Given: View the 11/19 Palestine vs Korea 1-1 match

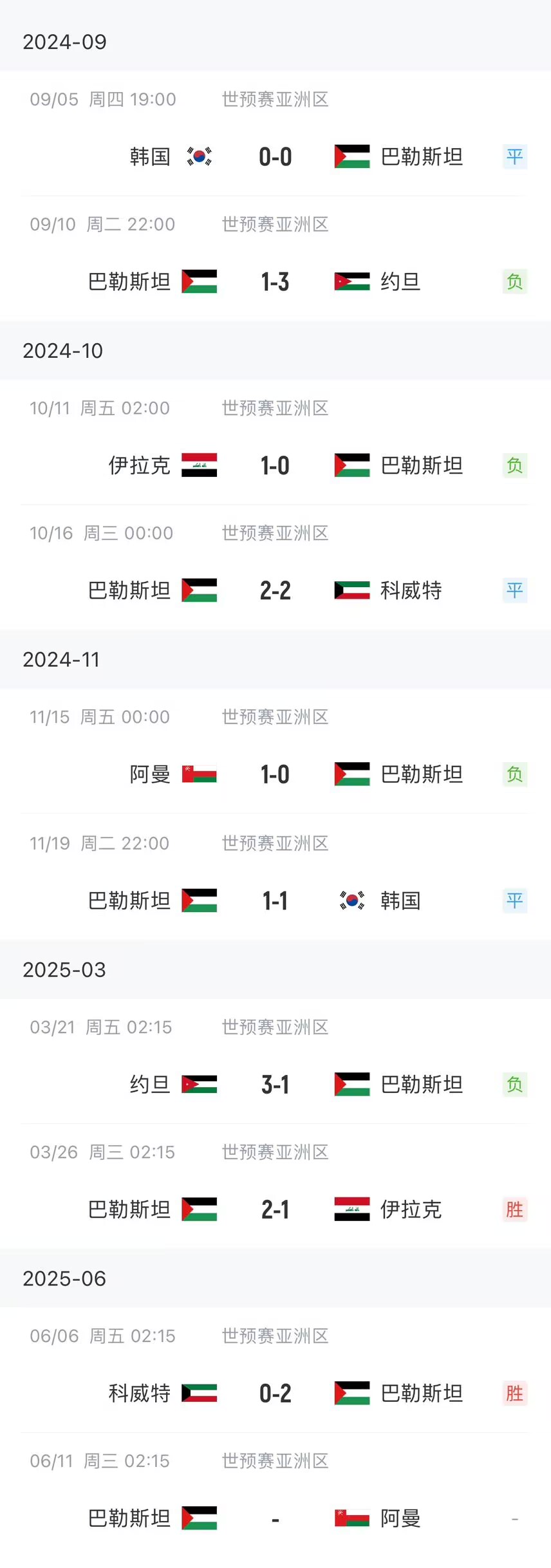Looking at the screenshot, I should click(x=275, y=901).
